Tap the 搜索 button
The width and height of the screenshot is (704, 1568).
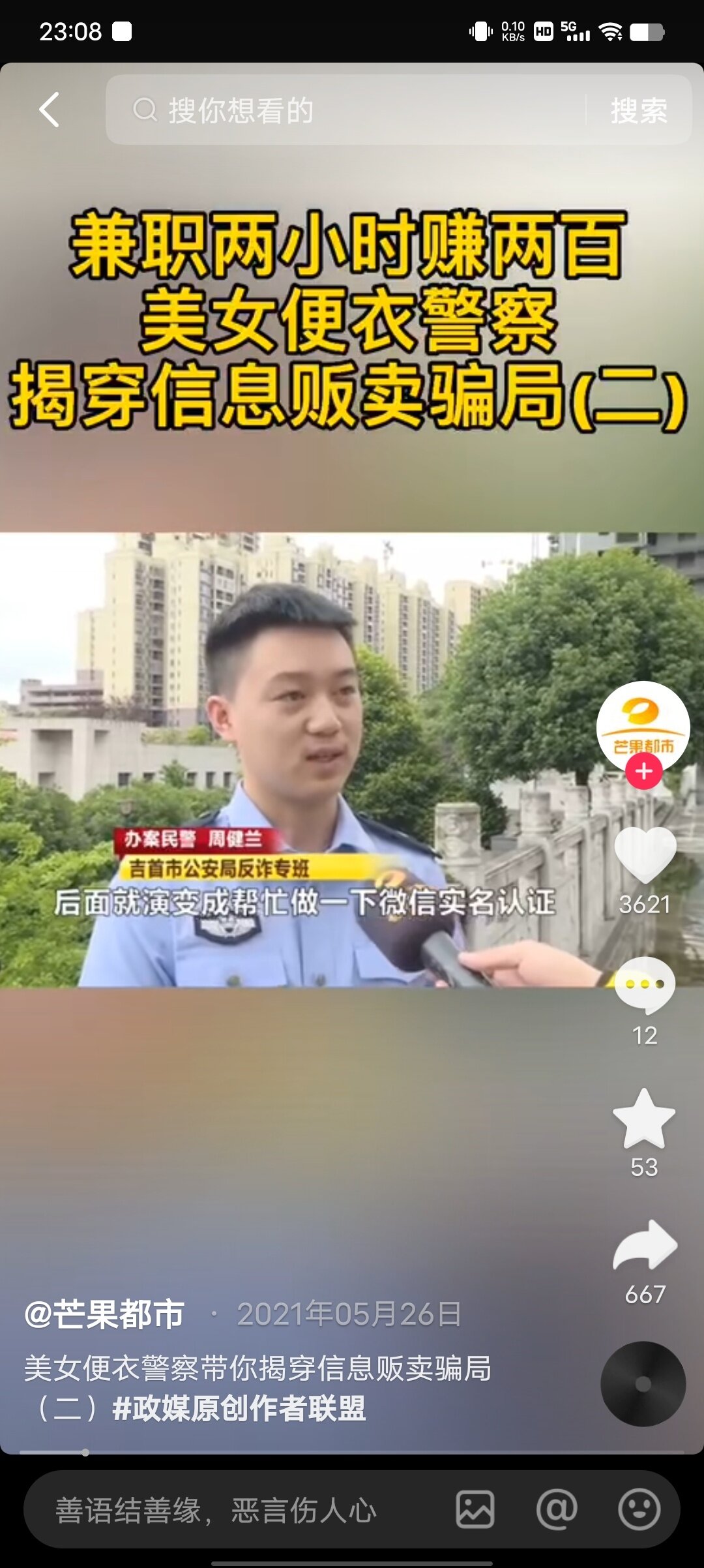pos(638,110)
